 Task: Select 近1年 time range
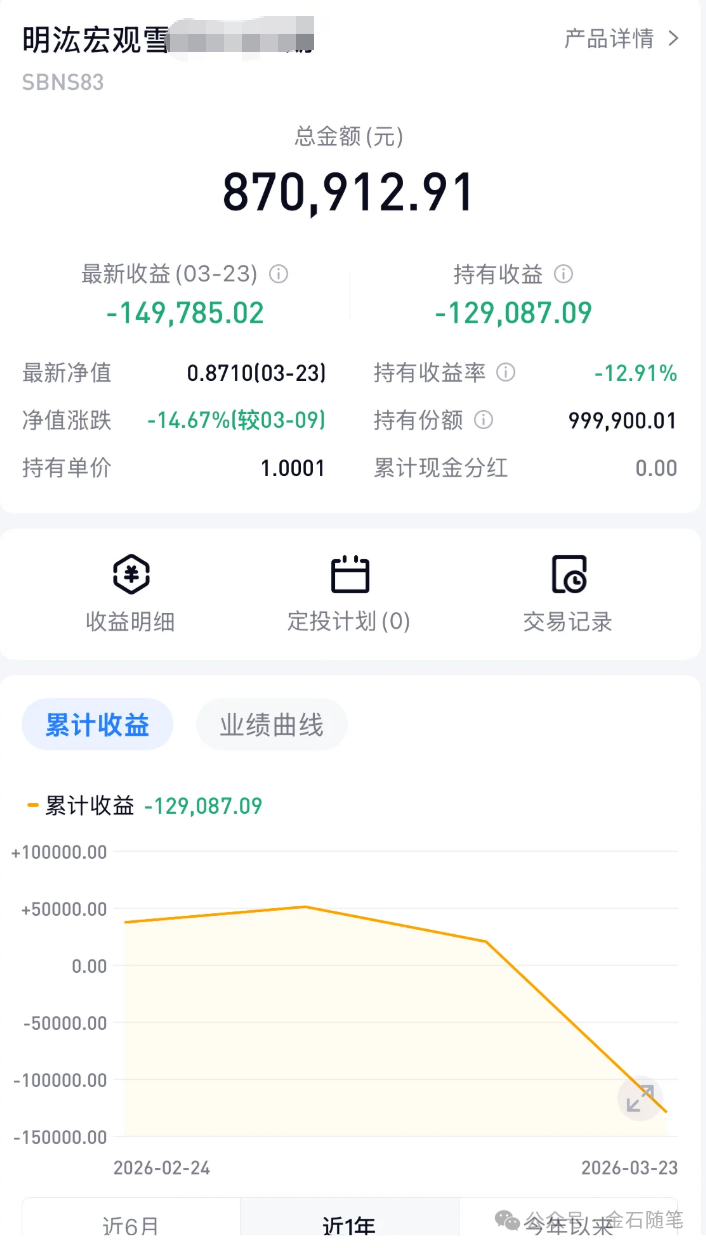(349, 1226)
